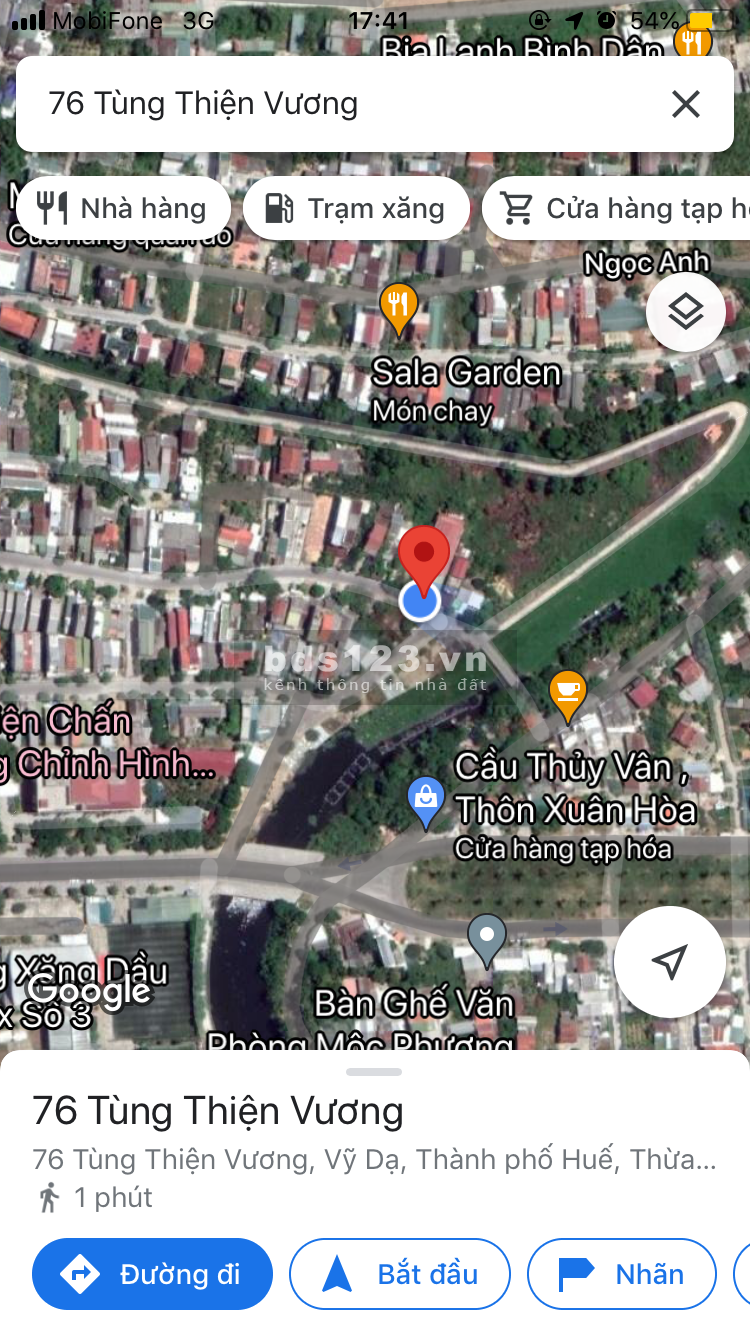
Task: Clear the search with the X button
Action: click(685, 104)
